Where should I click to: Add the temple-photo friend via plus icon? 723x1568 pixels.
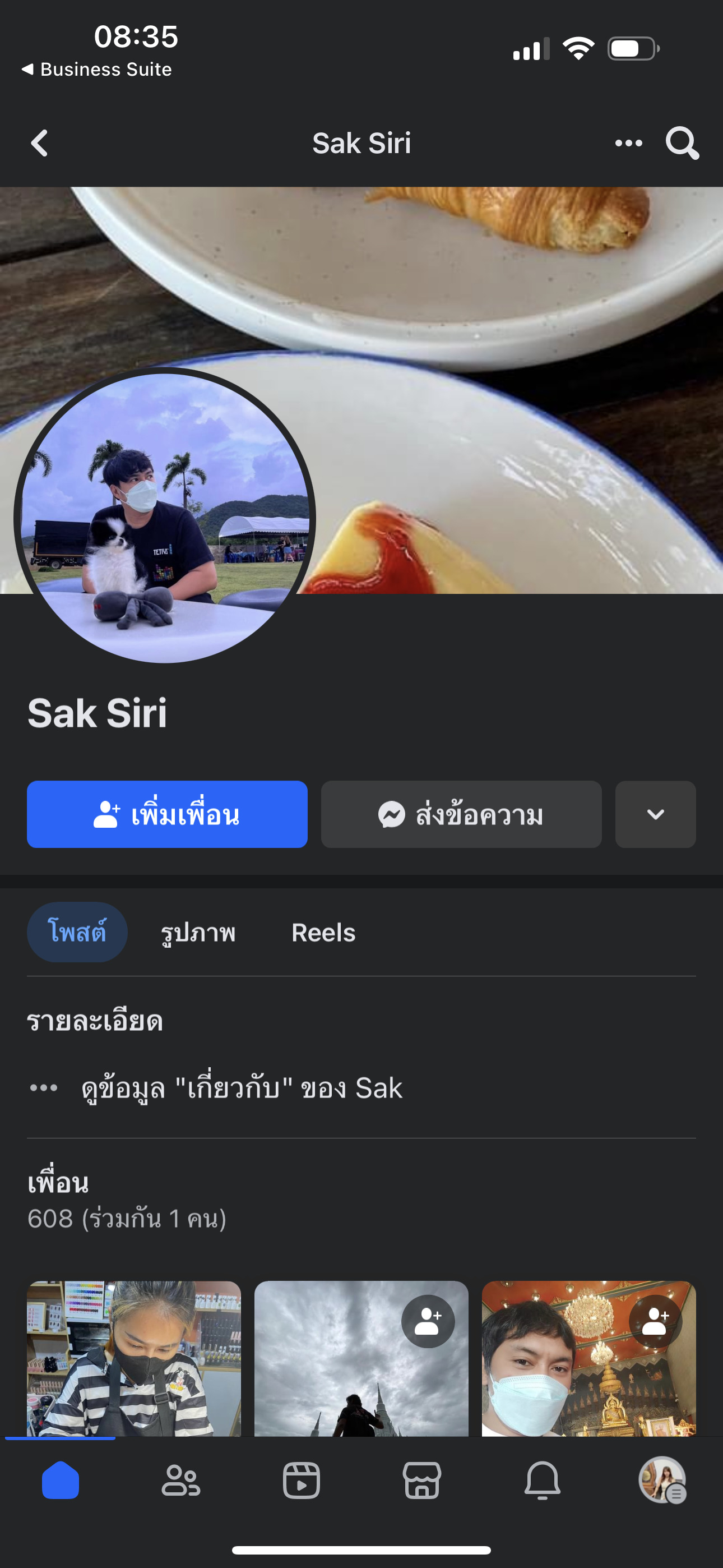pos(655,1321)
